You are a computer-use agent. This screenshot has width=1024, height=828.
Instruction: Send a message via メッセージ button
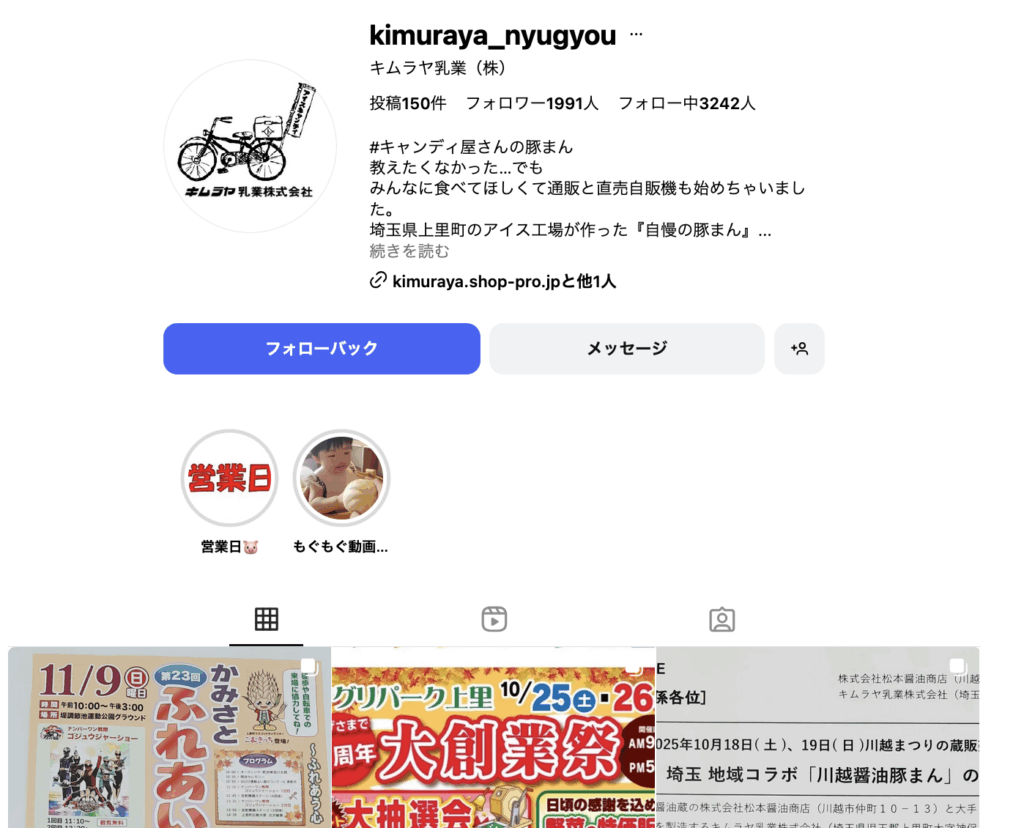[626, 348]
